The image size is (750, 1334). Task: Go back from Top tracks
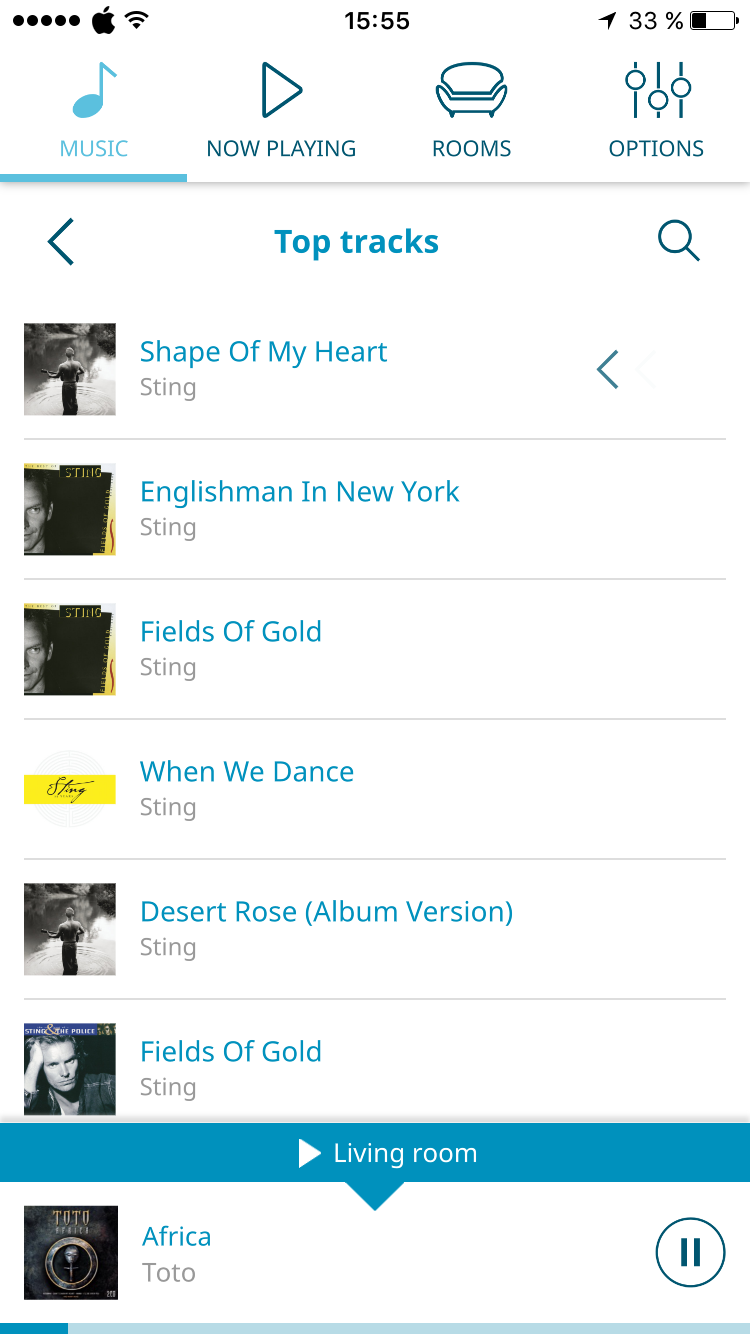tap(61, 242)
